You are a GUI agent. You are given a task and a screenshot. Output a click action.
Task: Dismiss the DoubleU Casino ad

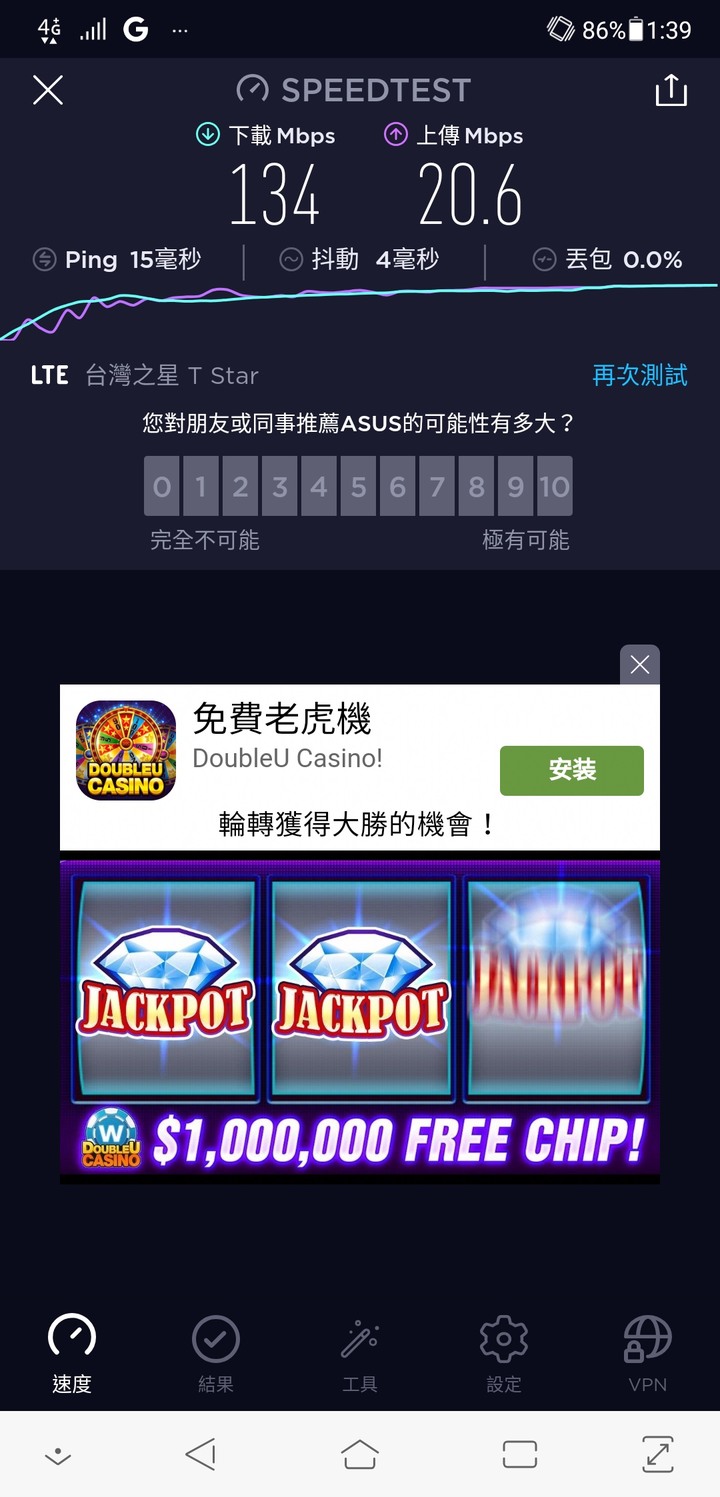[640, 665]
